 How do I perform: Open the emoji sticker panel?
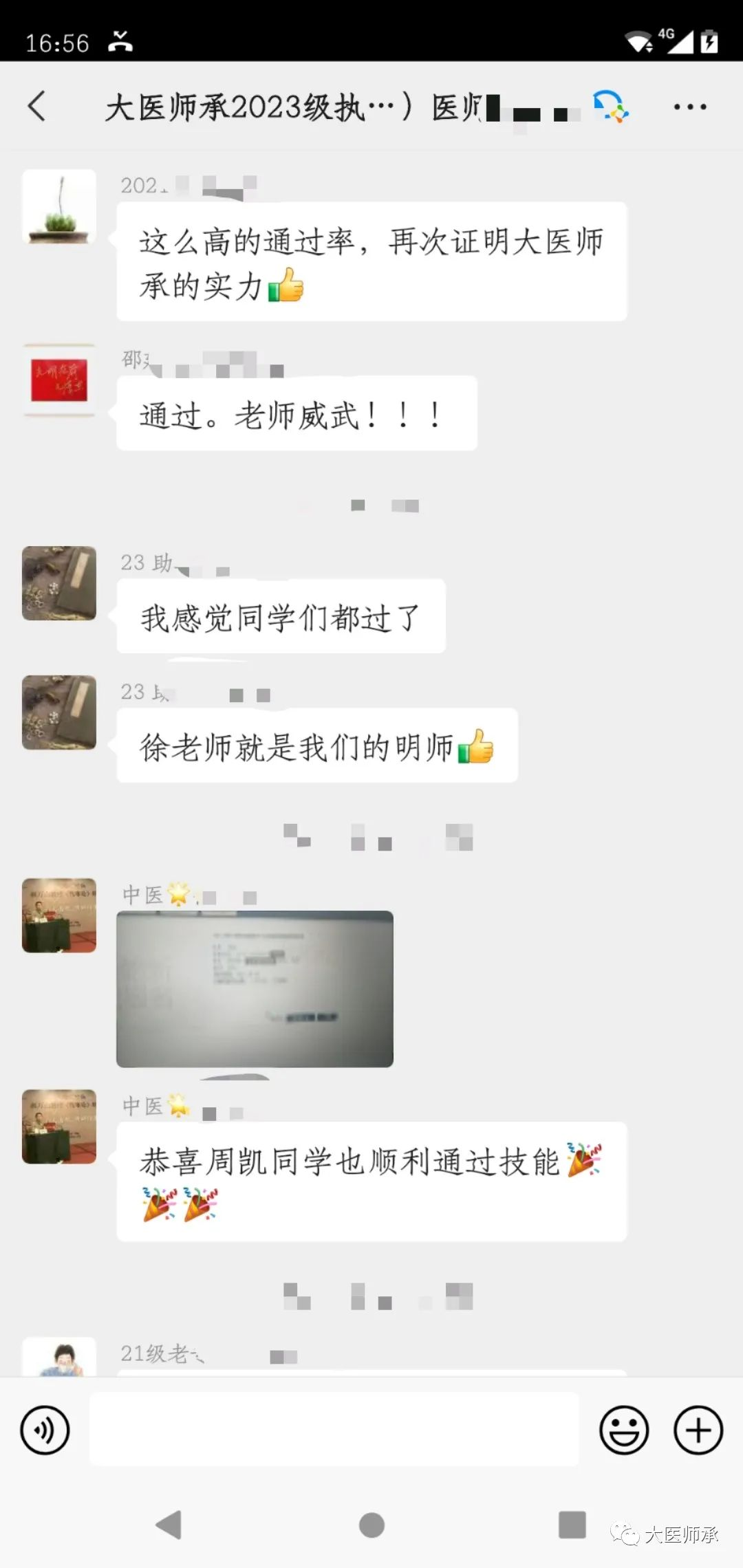tap(624, 1430)
